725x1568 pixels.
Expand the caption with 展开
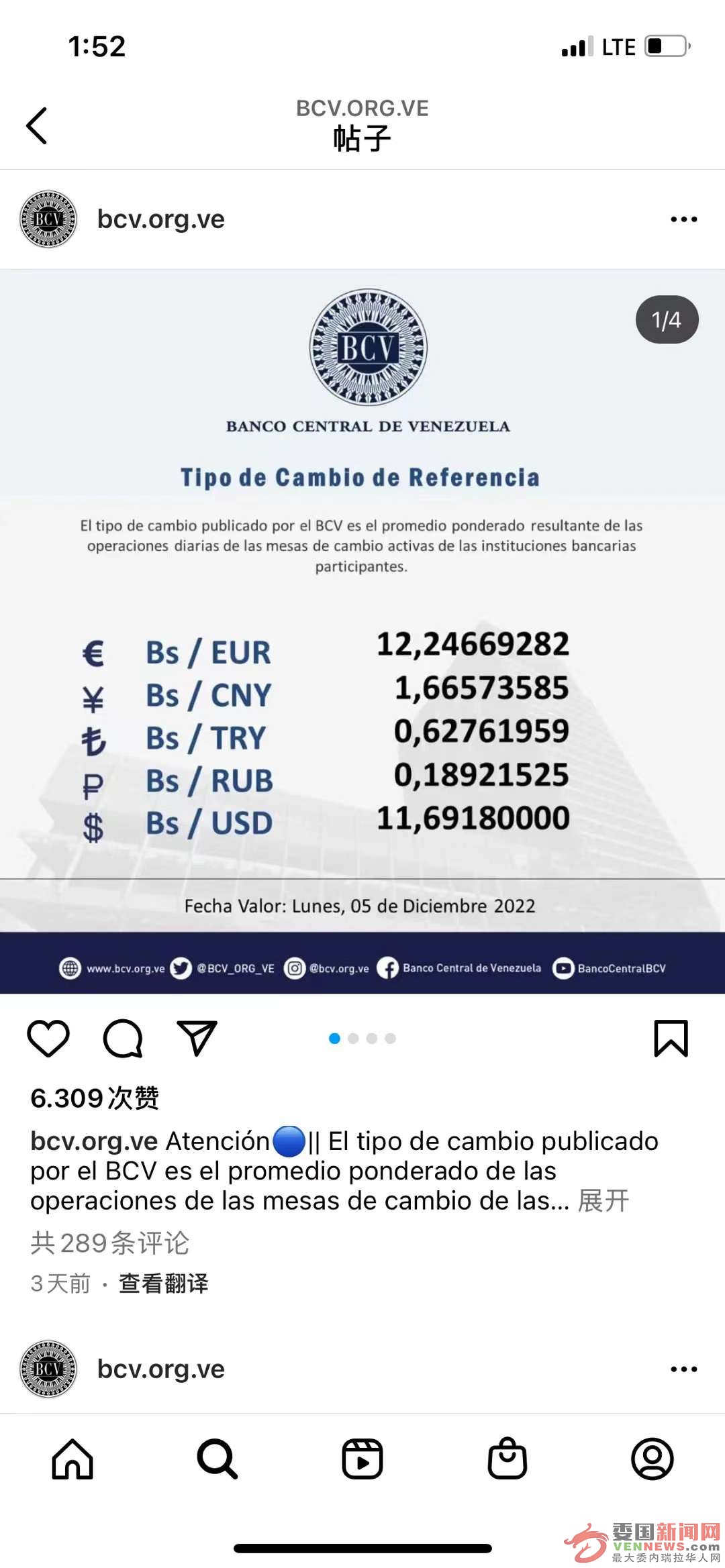pos(603,1201)
